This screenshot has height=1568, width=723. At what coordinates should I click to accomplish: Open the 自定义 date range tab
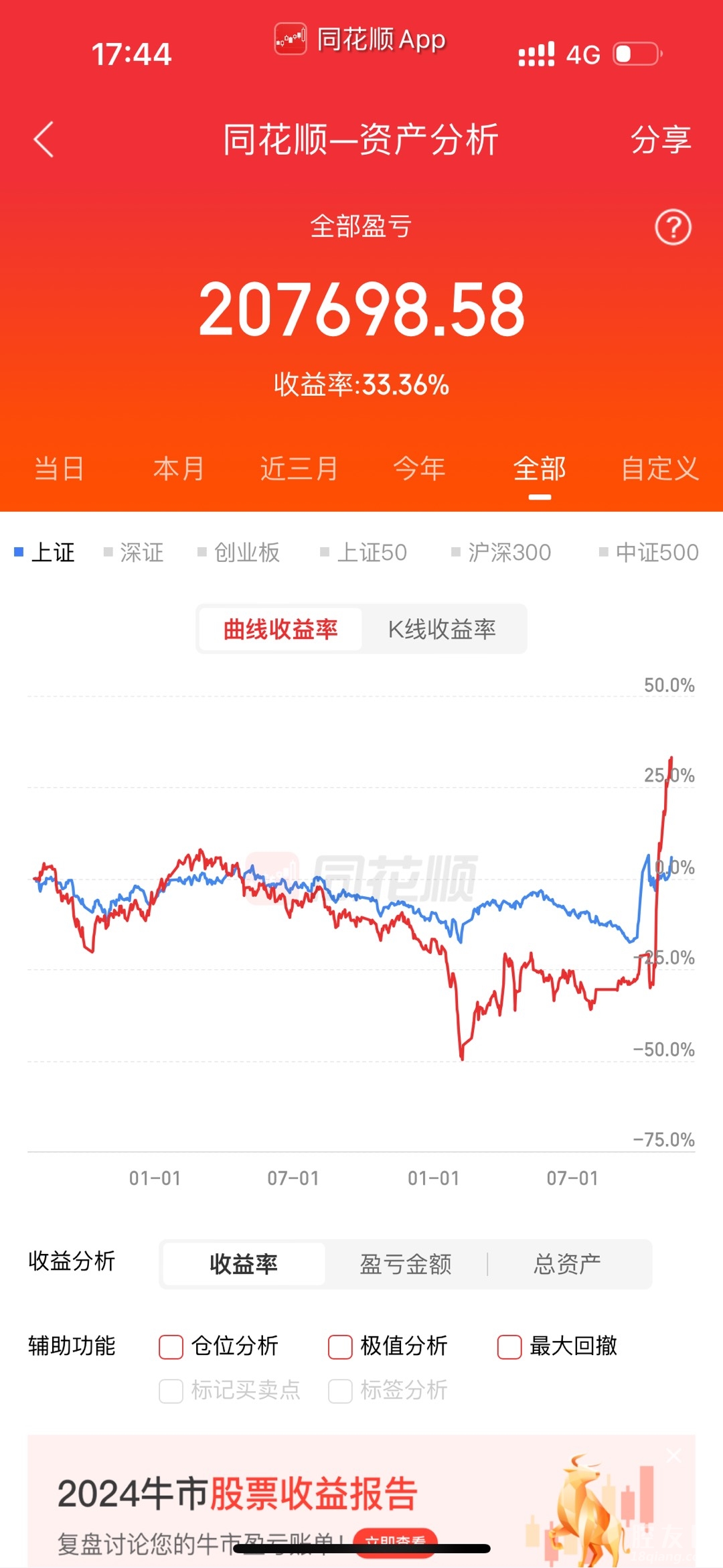(x=659, y=469)
